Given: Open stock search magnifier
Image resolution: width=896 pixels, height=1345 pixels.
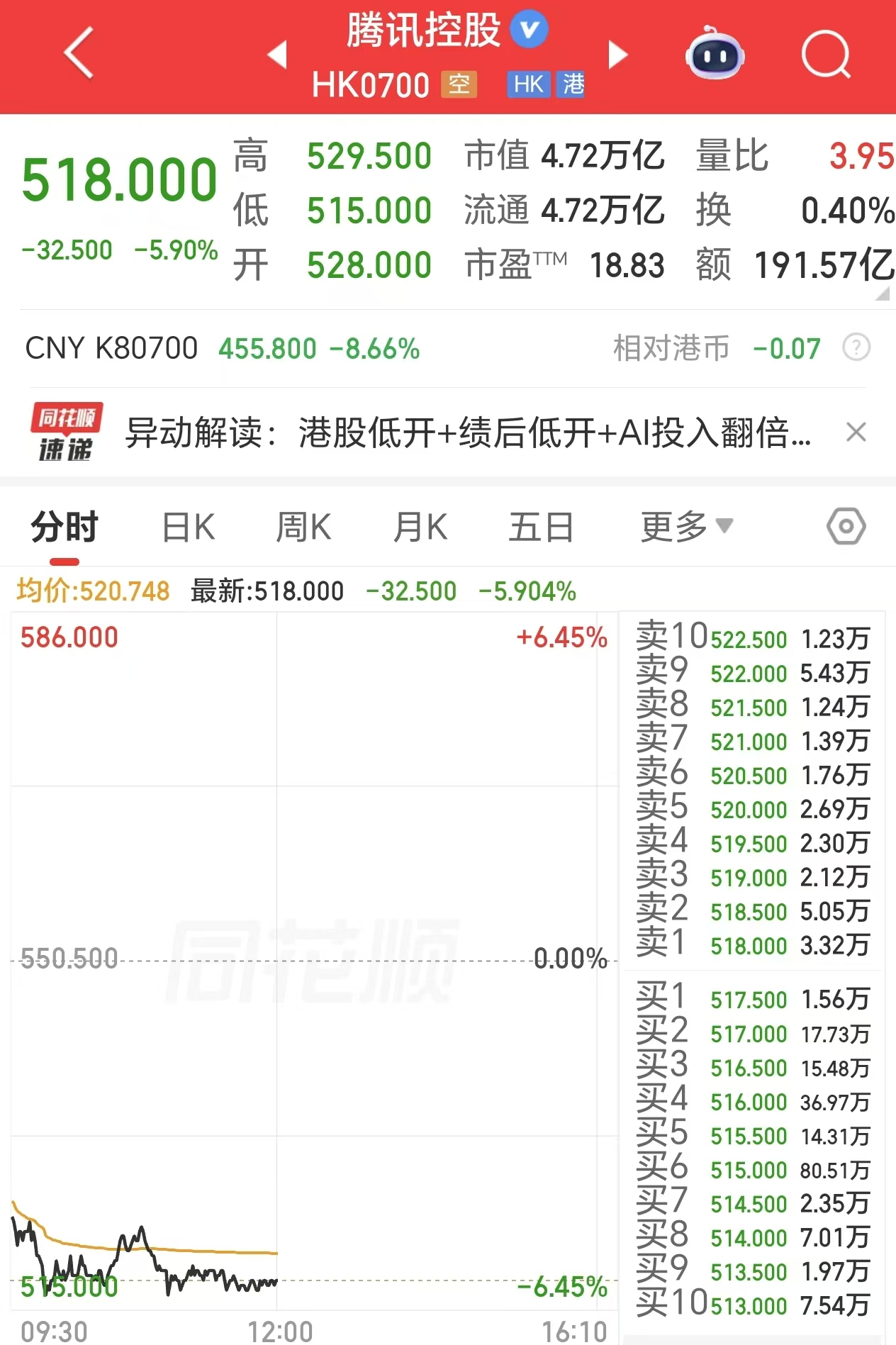Looking at the screenshot, I should tap(825, 55).
